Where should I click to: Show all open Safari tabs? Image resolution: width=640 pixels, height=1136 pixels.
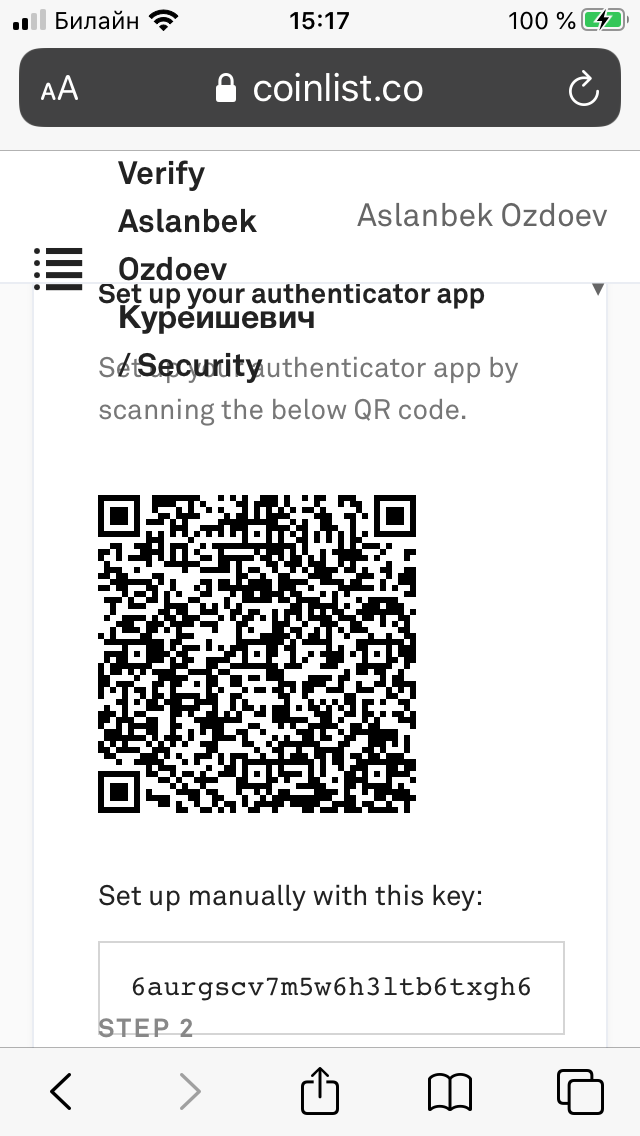tap(580, 1091)
